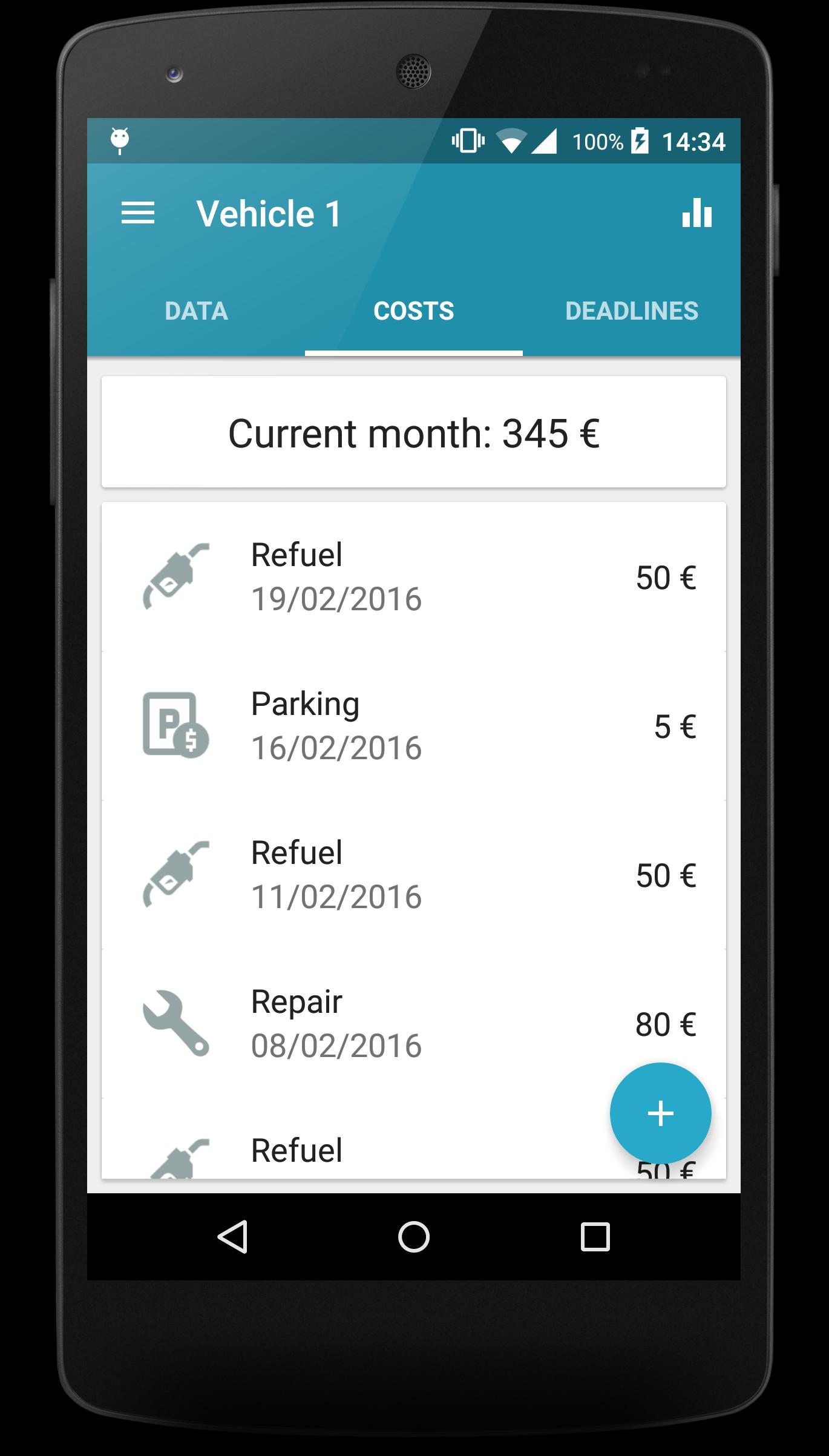Open the Current month total card
829x1456 pixels.
tap(414, 432)
